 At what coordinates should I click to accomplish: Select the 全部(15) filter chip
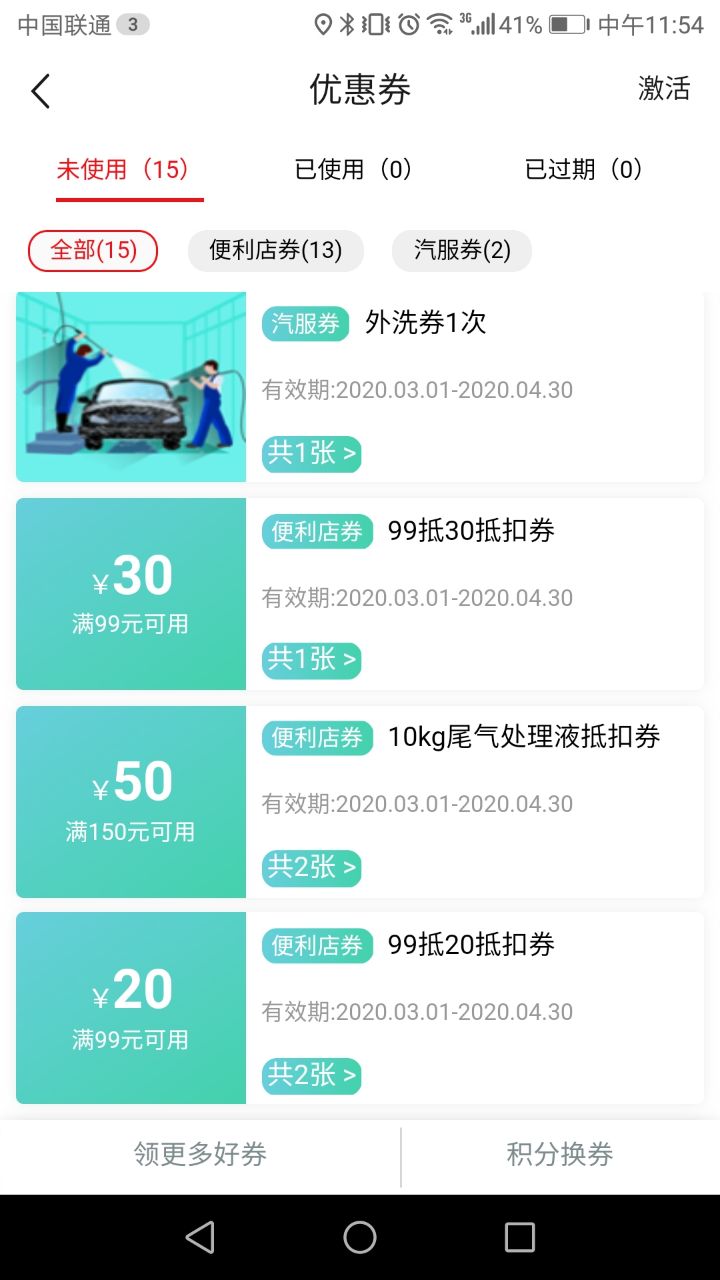coord(93,250)
